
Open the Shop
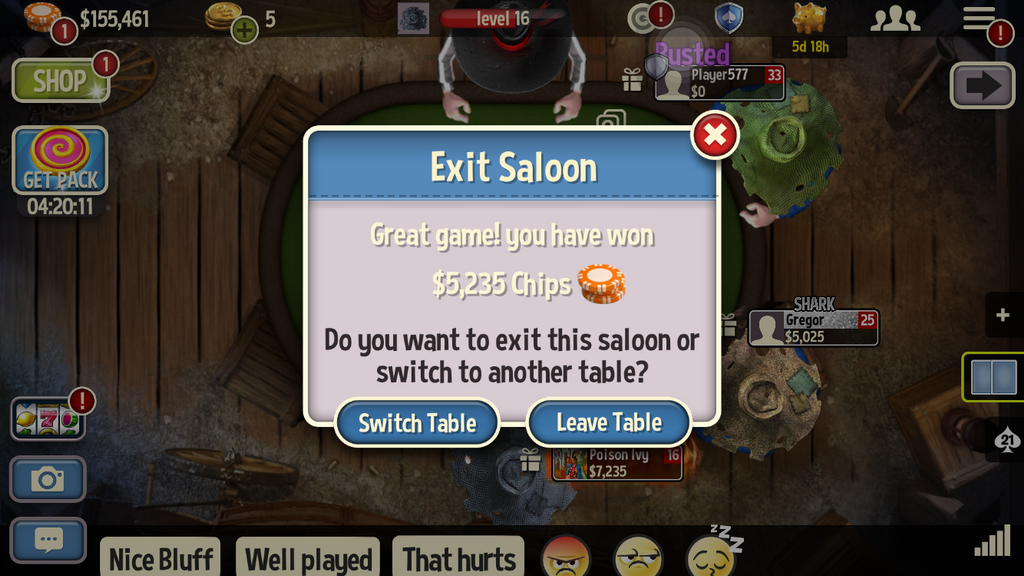[60, 81]
